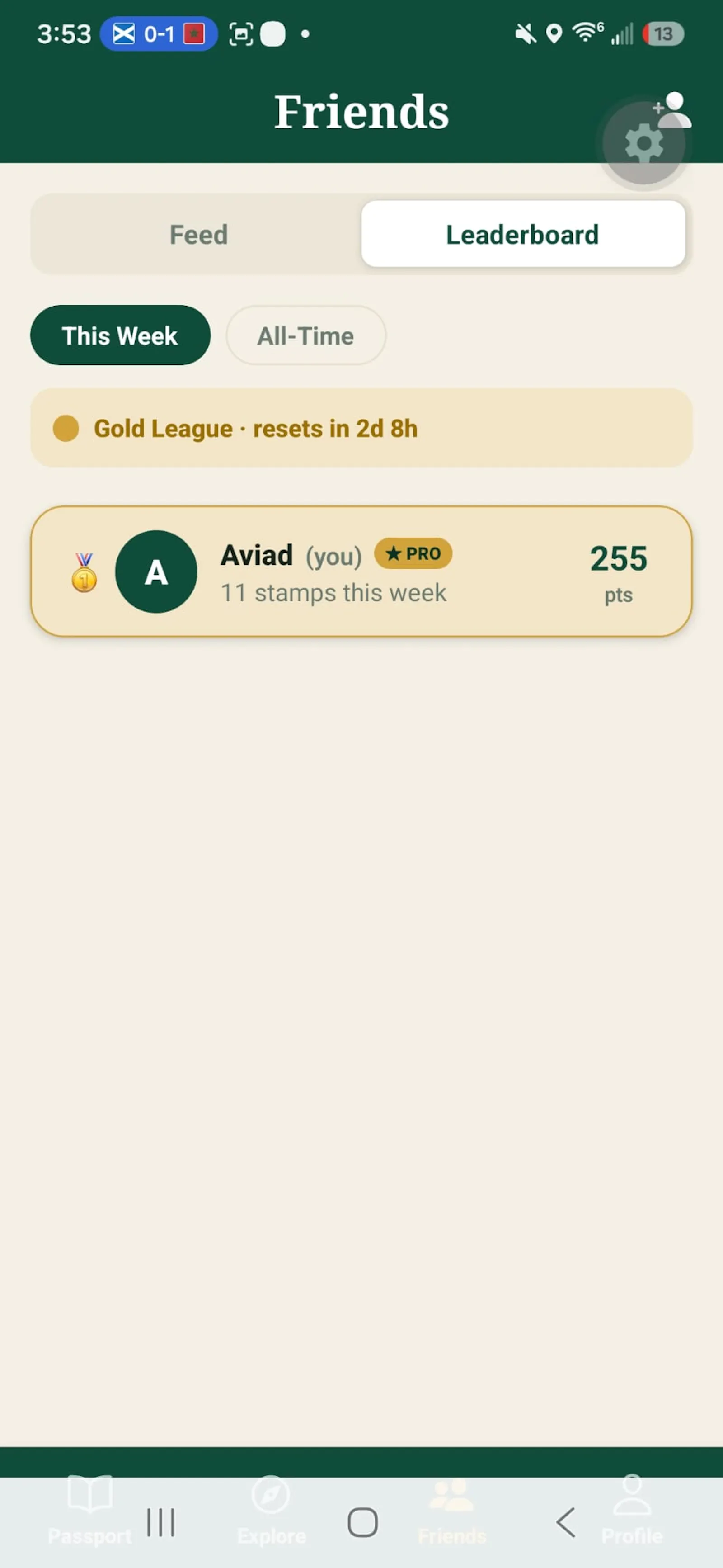Go to the system home screen
This screenshot has height=1568, width=723.
[363, 1523]
